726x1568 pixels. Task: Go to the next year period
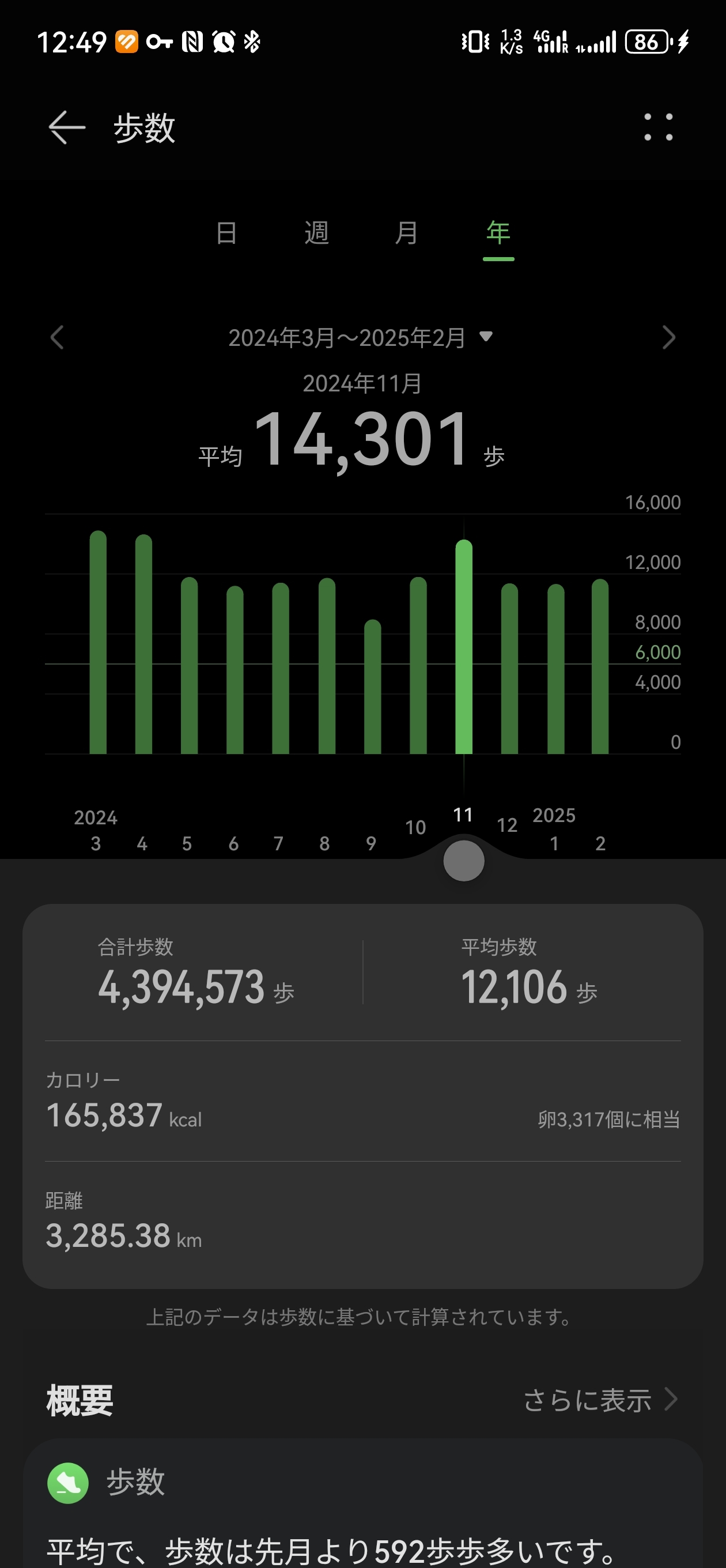click(669, 337)
